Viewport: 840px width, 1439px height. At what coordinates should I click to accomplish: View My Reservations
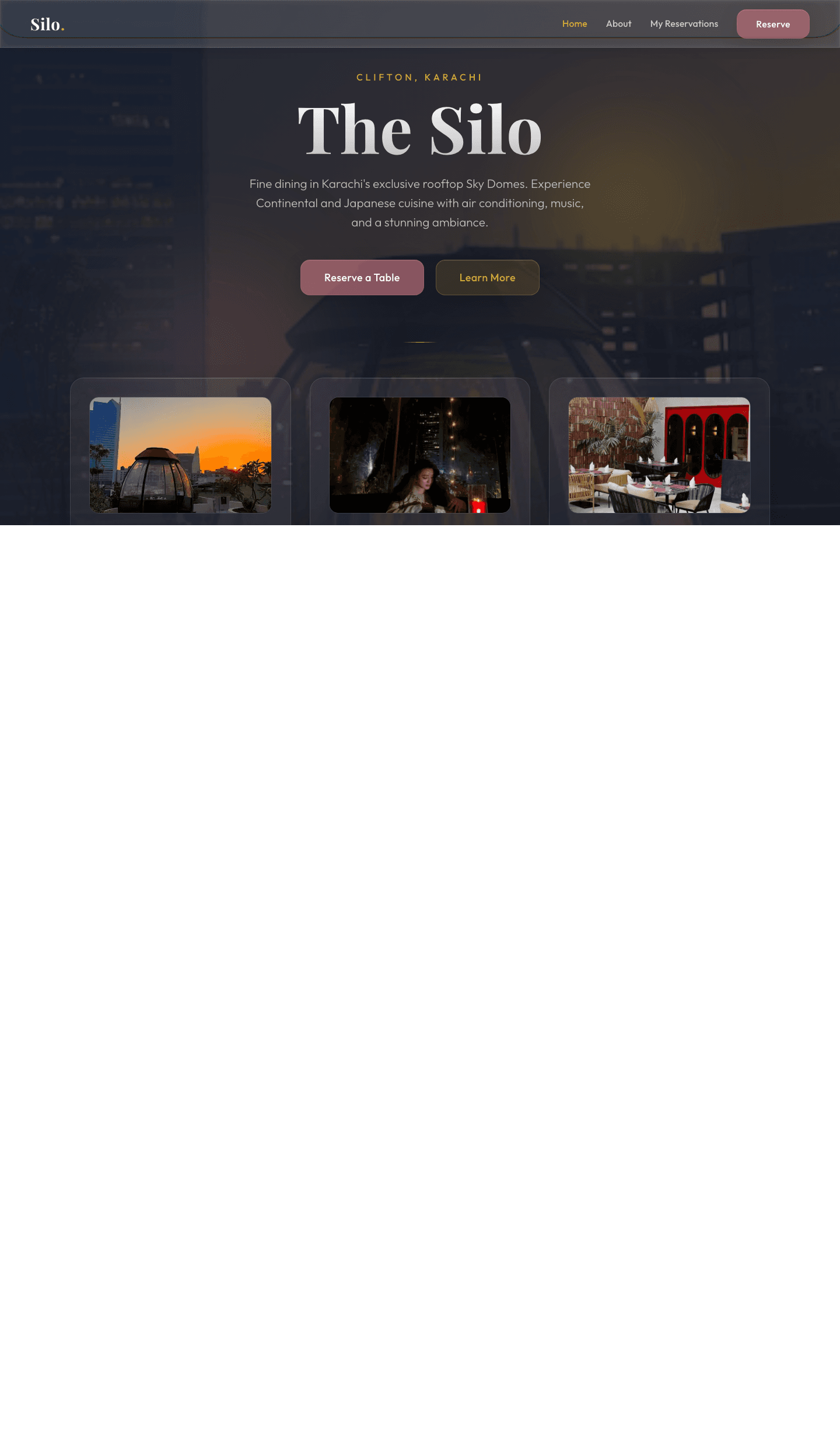click(x=684, y=24)
